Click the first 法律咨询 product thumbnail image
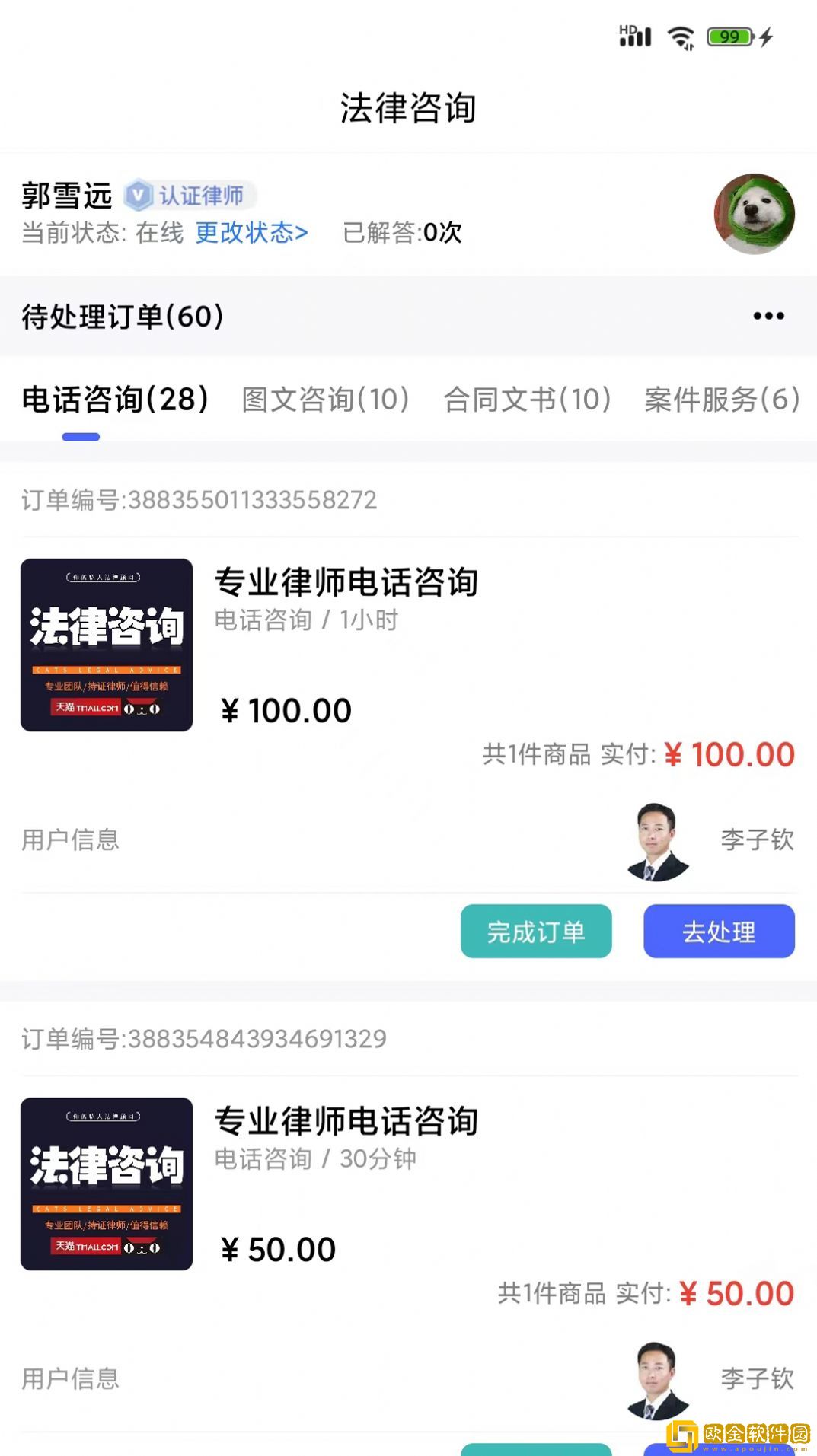Image resolution: width=817 pixels, height=1456 pixels. click(x=107, y=645)
